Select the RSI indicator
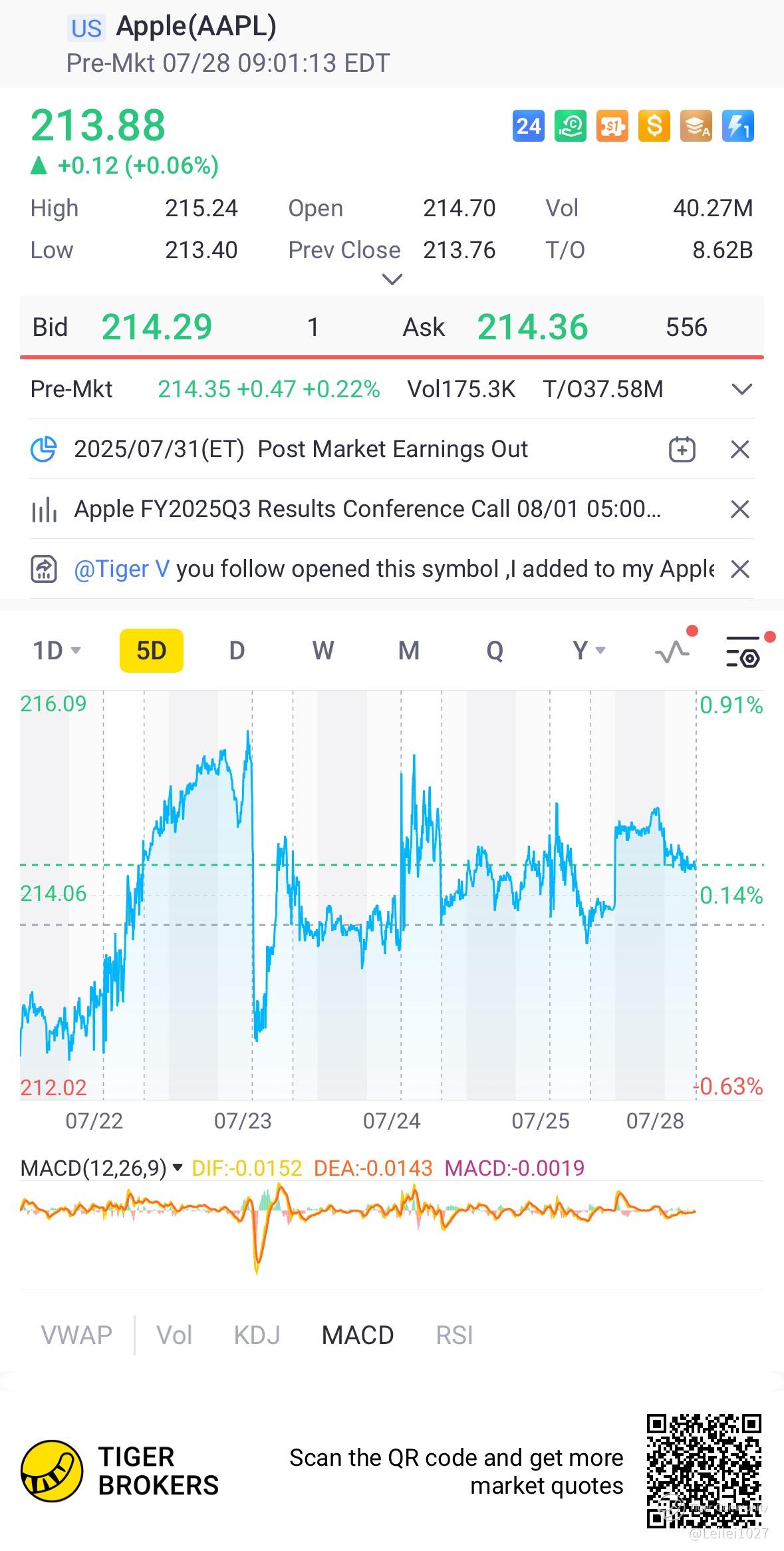The width and height of the screenshot is (784, 1551). 454,1335
